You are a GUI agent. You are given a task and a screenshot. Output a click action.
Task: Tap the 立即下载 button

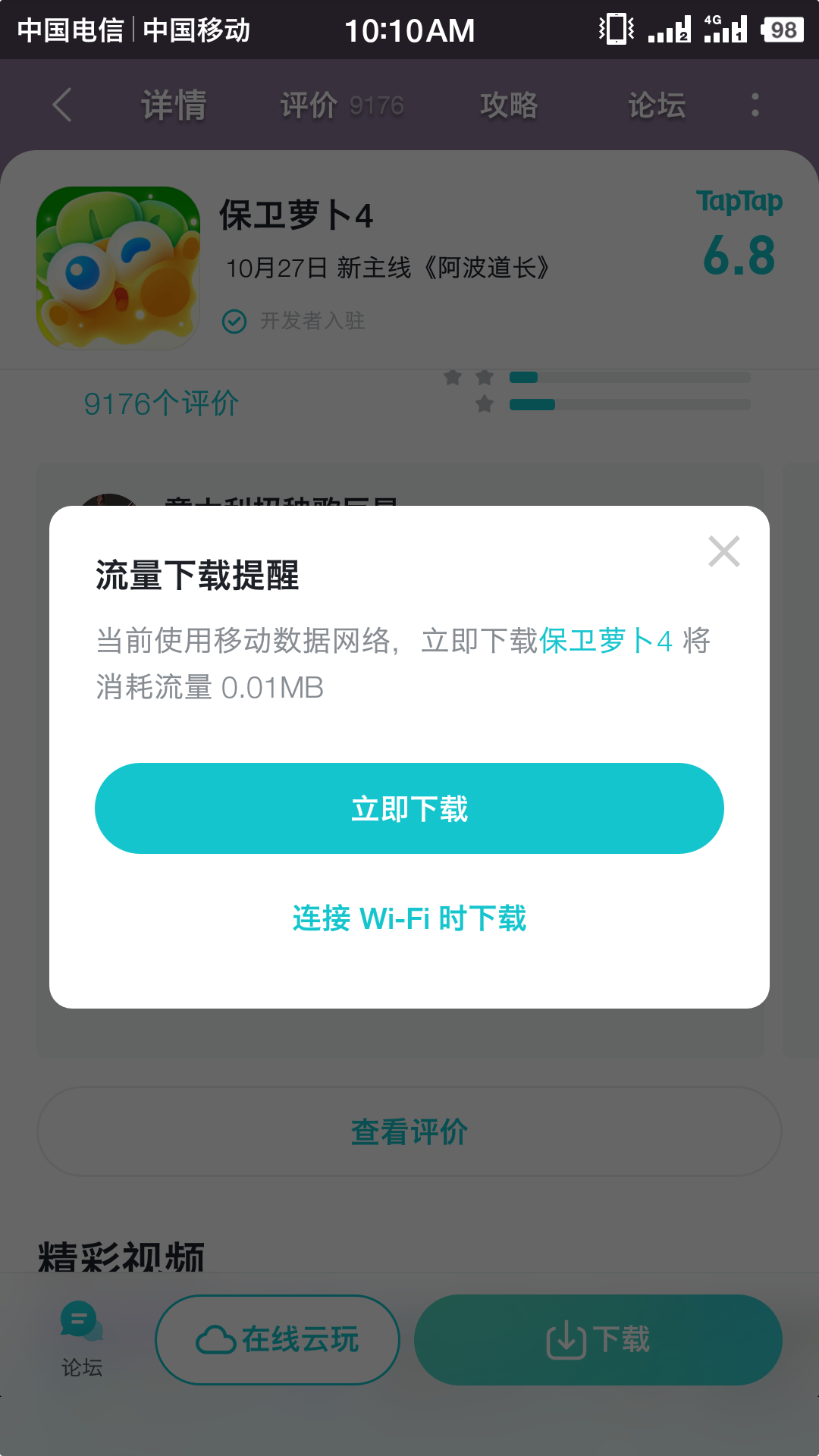click(409, 808)
